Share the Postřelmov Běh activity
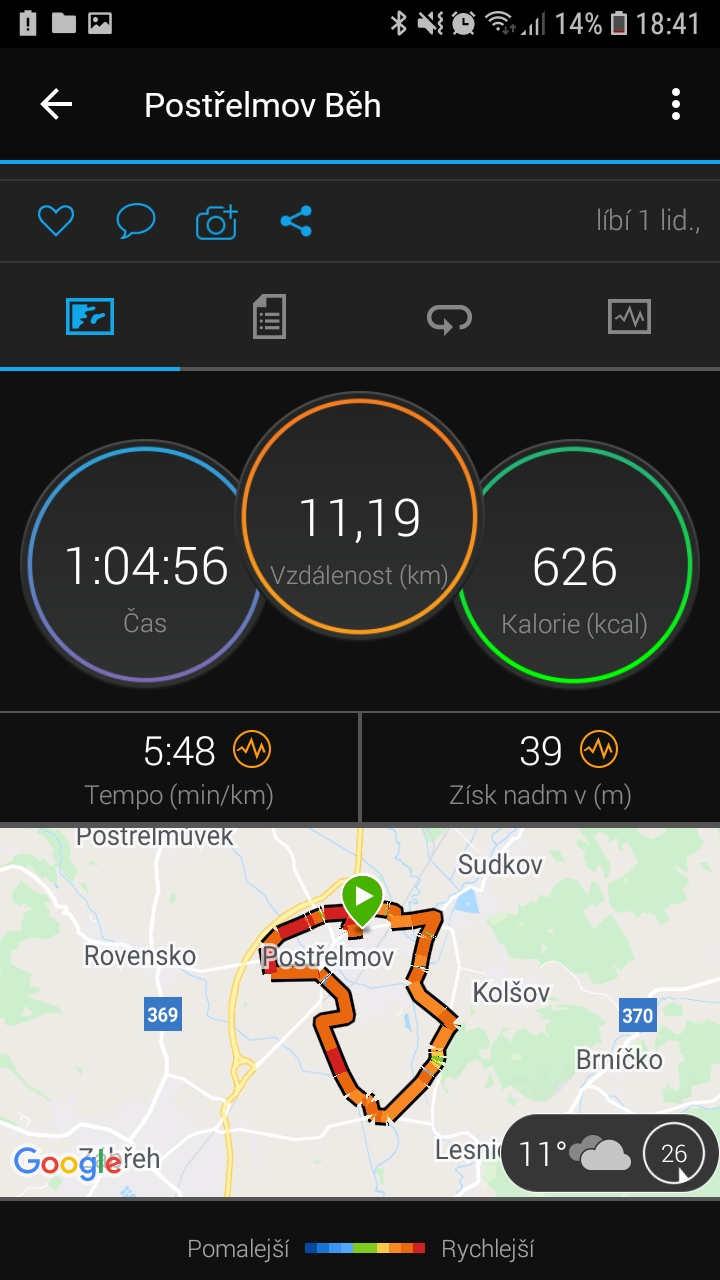Screen dimensions: 720x1280 [x=296, y=221]
